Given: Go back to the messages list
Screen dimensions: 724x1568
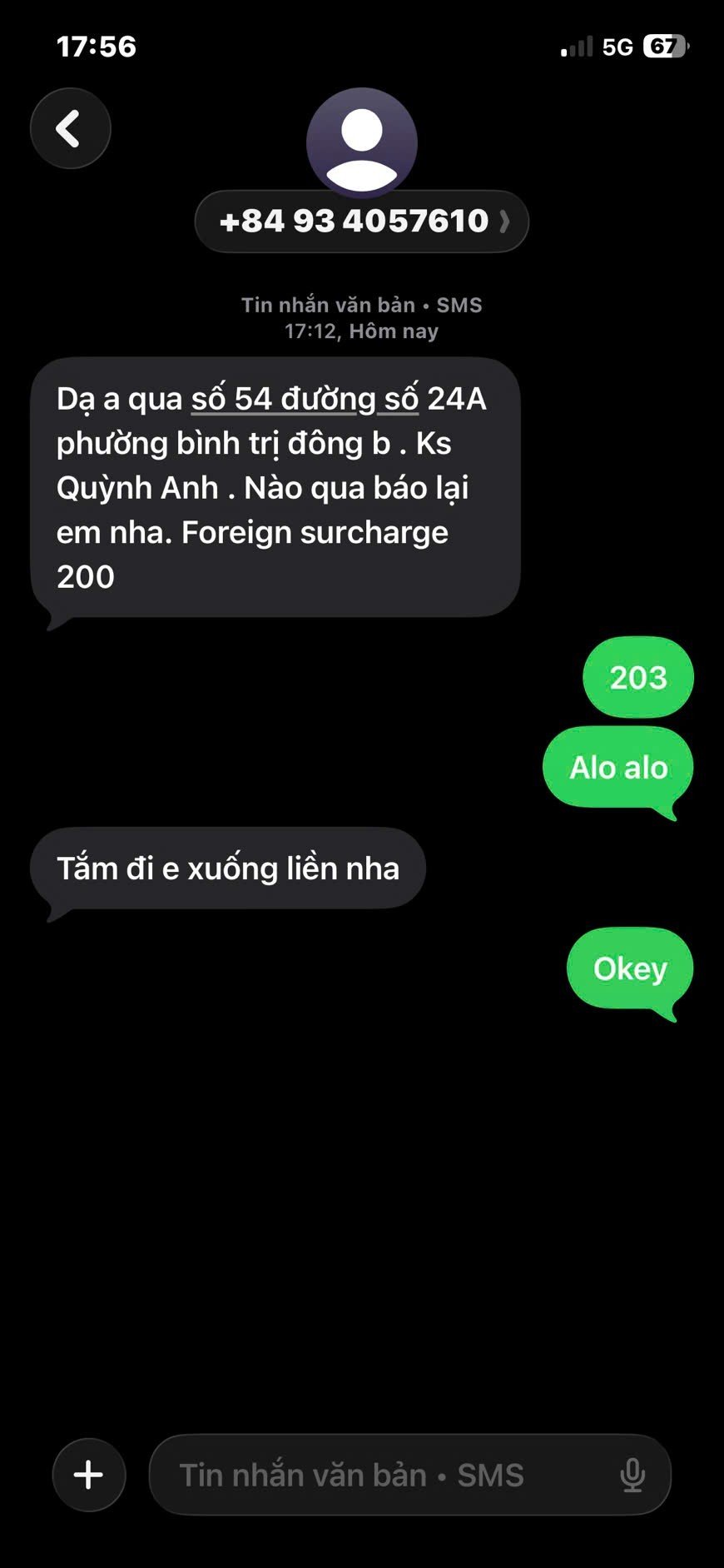Looking at the screenshot, I should (70, 129).
